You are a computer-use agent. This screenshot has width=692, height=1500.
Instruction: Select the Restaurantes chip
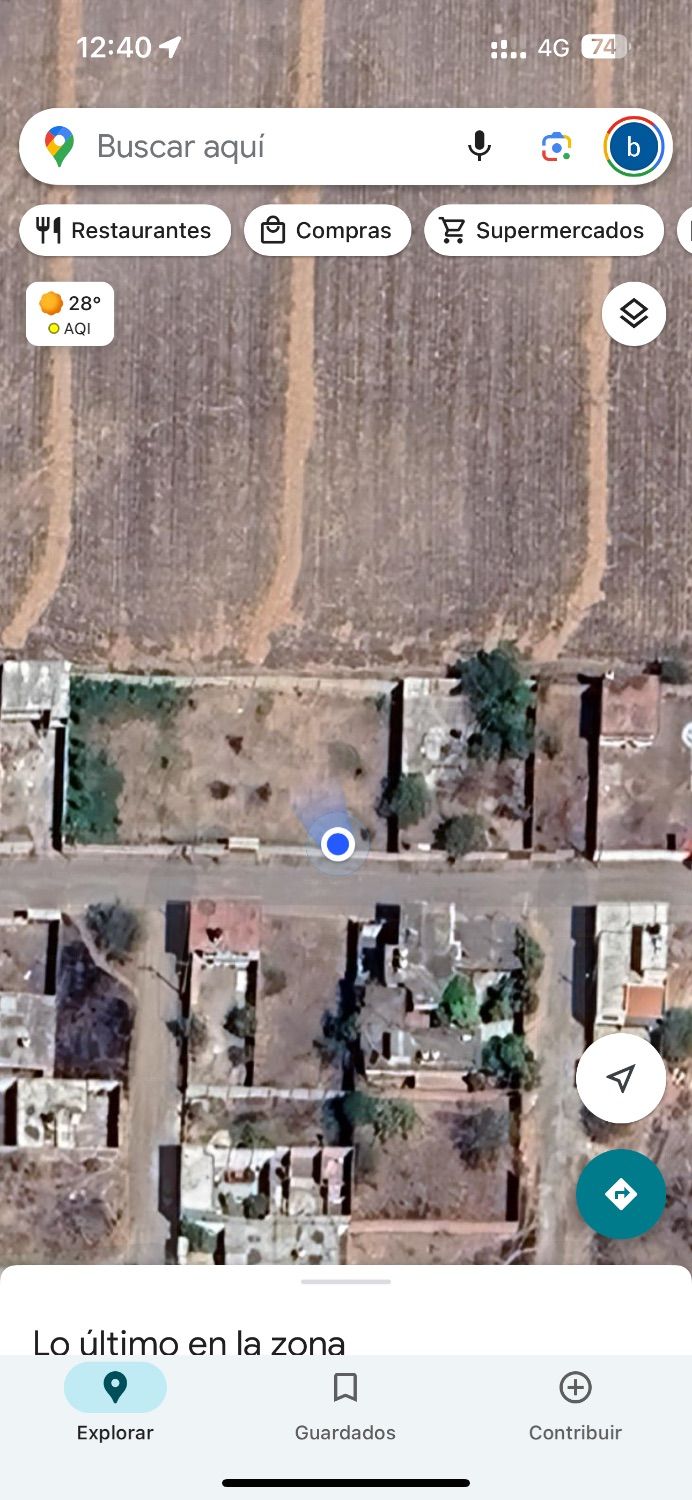coord(125,231)
